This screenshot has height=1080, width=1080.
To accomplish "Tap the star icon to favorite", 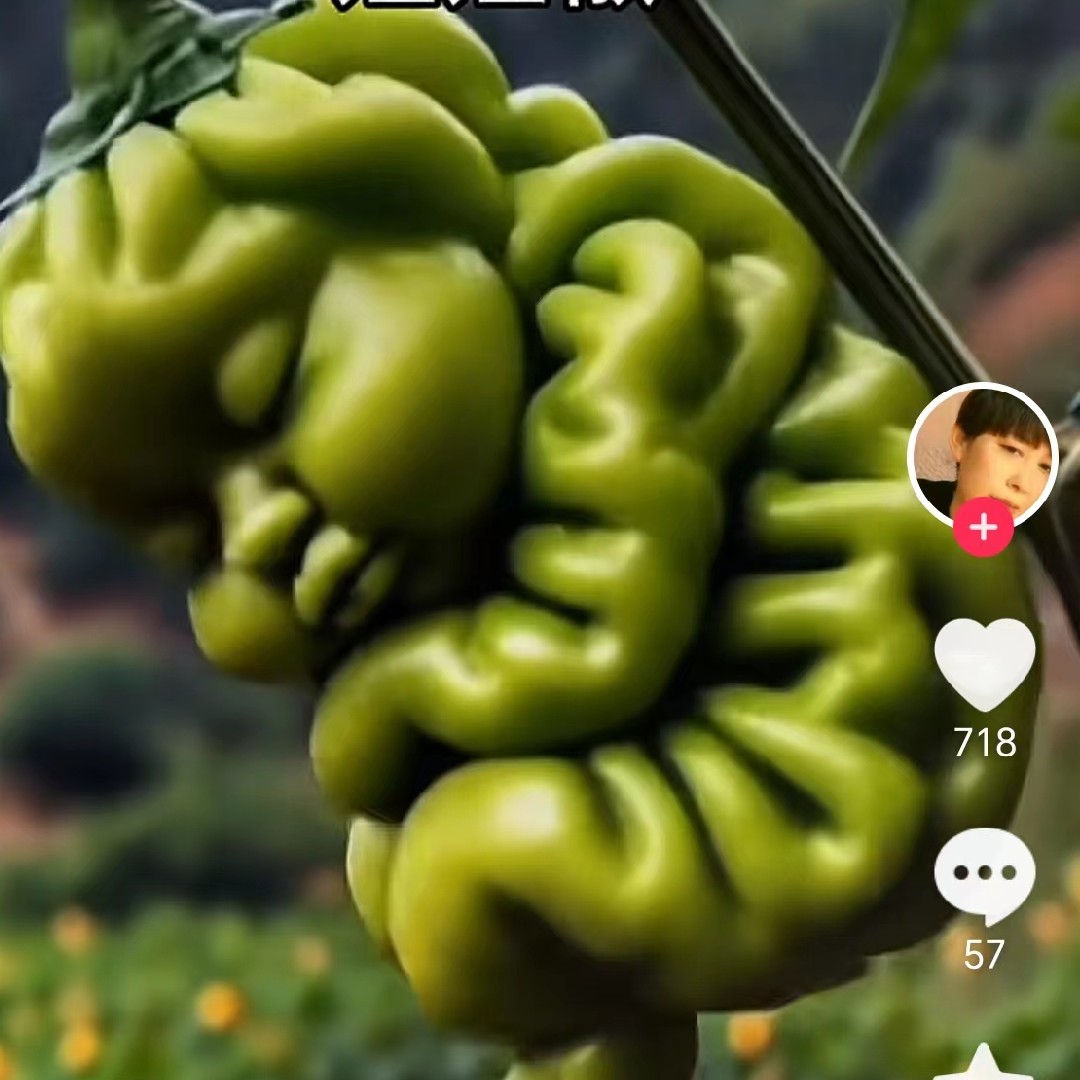I will 983,1064.
